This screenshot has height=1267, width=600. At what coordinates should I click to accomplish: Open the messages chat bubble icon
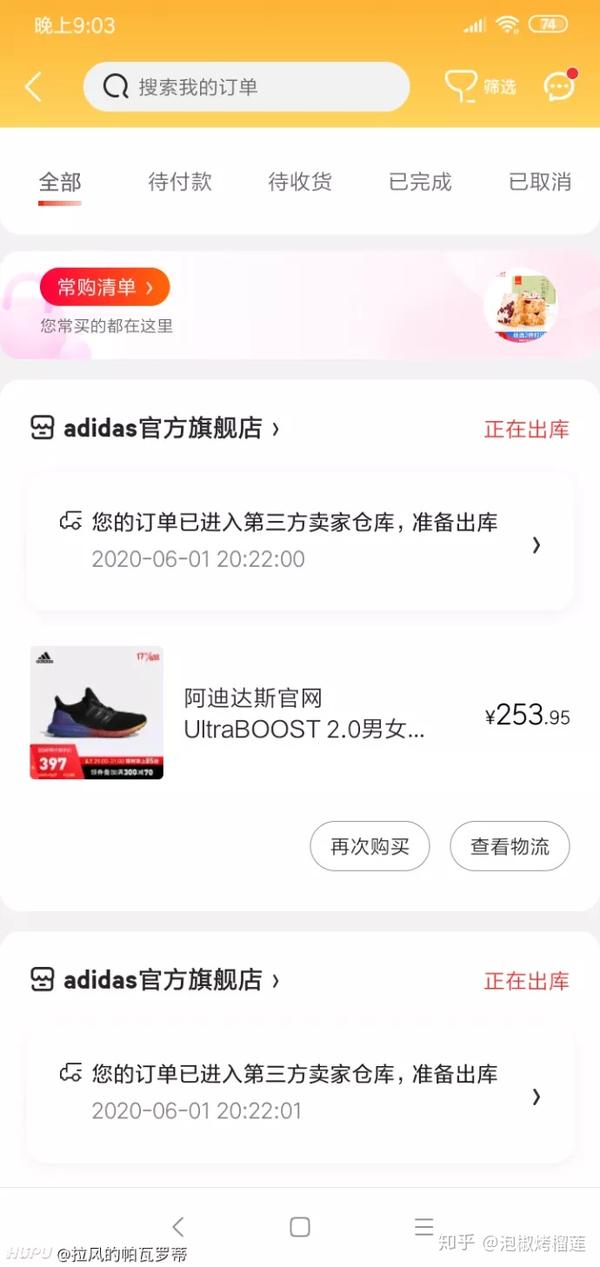point(560,87)
